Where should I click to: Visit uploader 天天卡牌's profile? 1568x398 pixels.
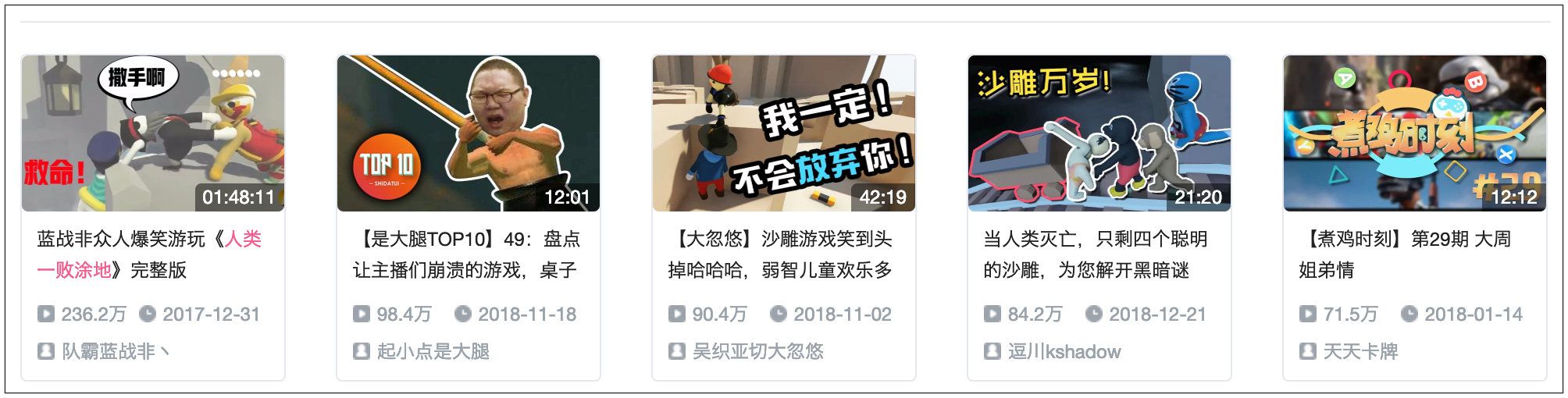[1360, 352]
